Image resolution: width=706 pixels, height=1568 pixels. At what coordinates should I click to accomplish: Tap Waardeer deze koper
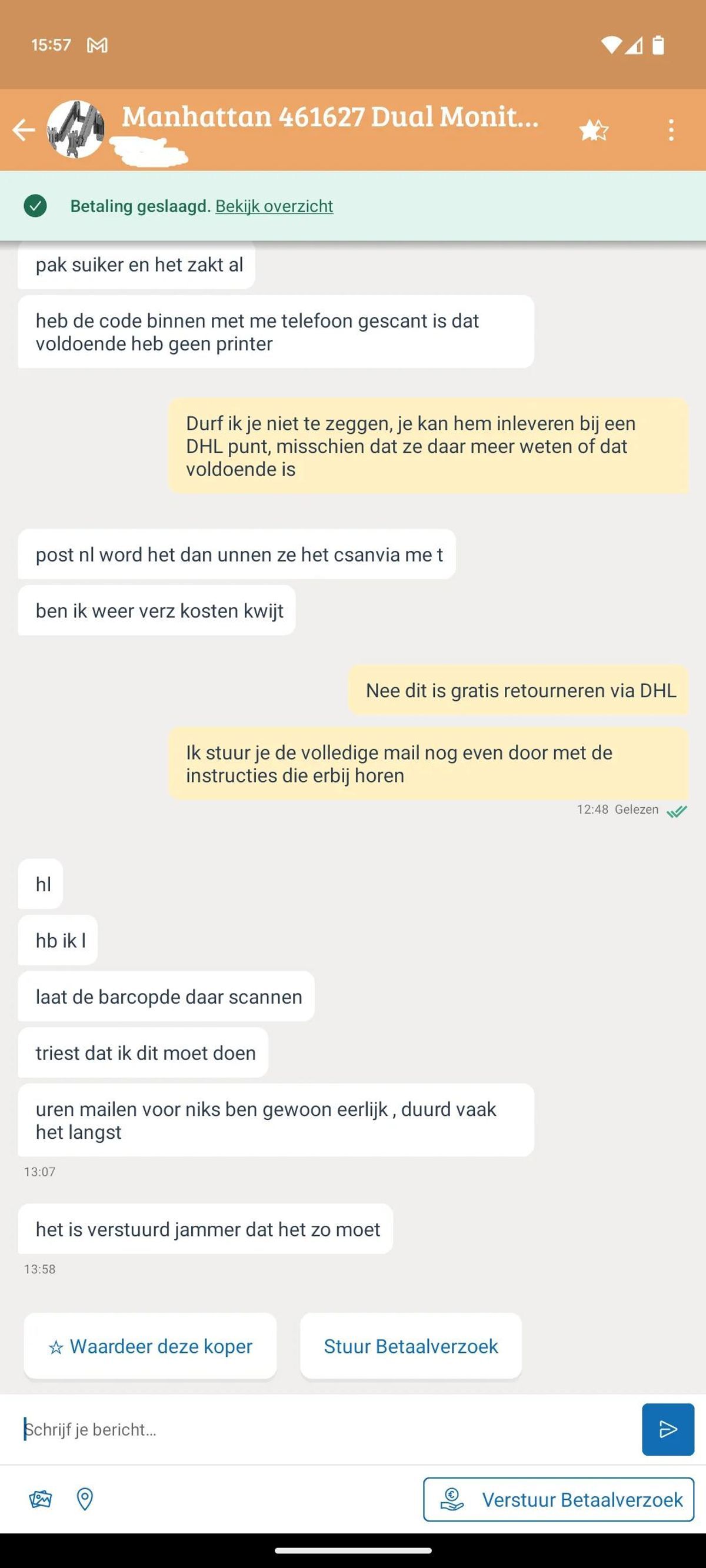151,1346
